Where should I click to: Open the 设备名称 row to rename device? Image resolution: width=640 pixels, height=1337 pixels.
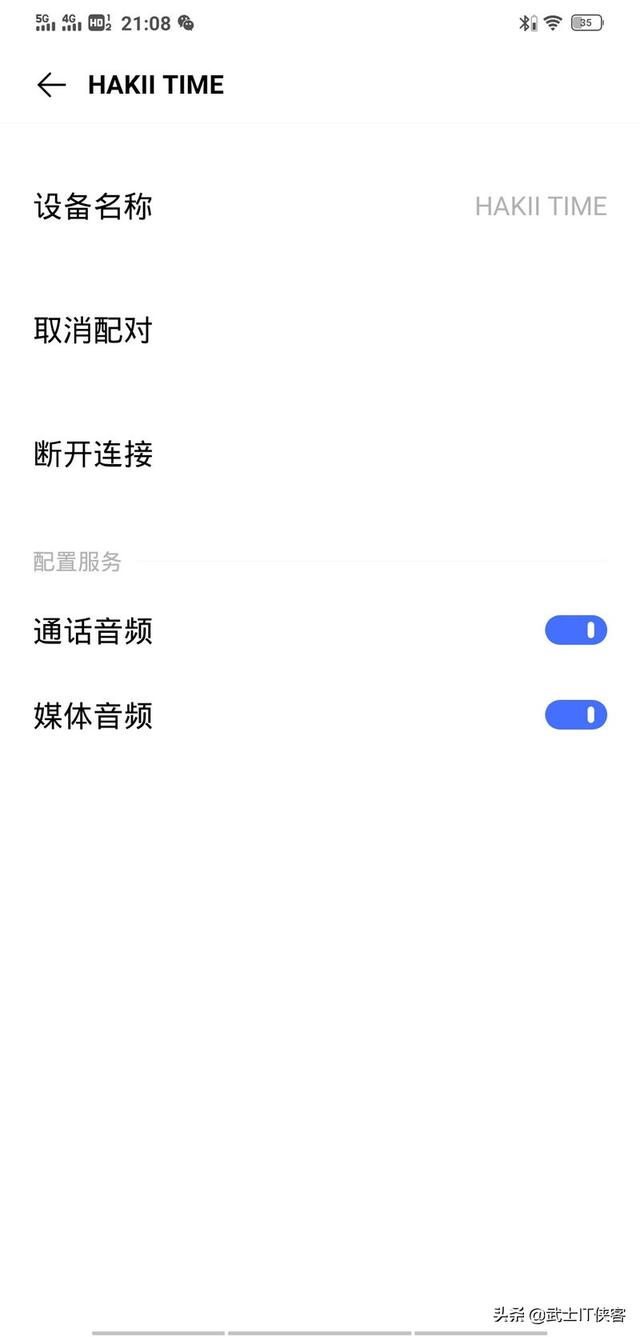point(320,207)
